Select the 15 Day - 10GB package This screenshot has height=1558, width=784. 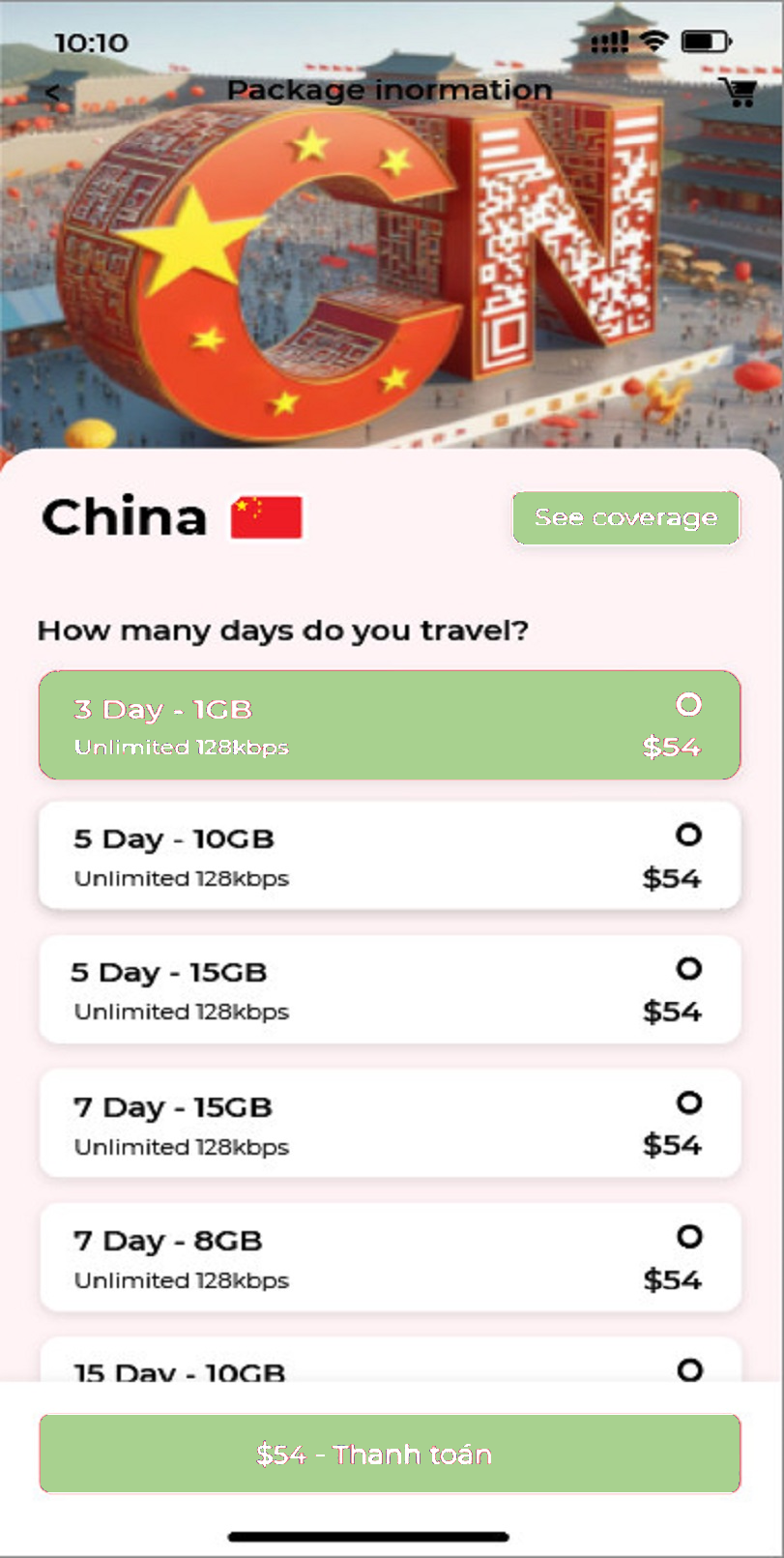click(x=390, y=1362)
